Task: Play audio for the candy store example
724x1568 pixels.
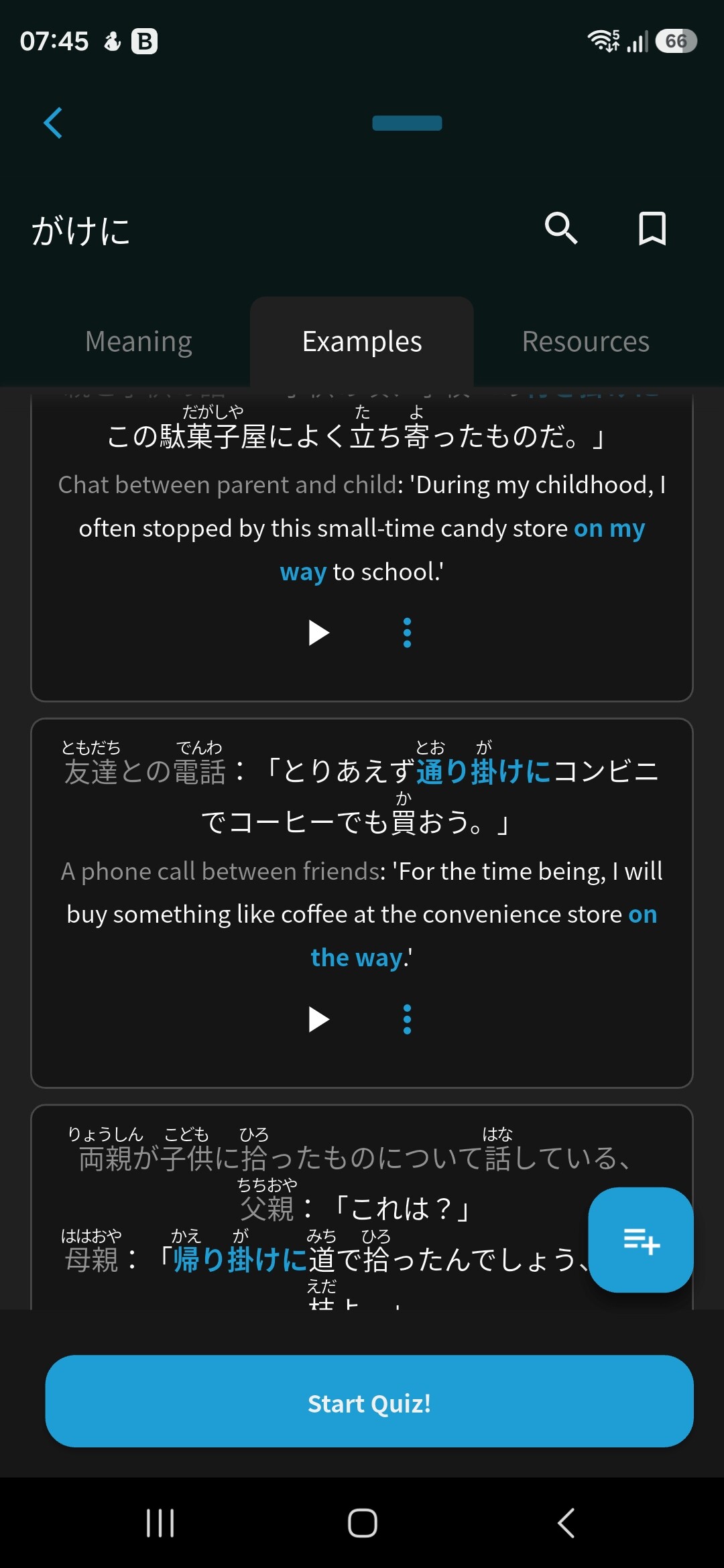Action: click(318, 633)
